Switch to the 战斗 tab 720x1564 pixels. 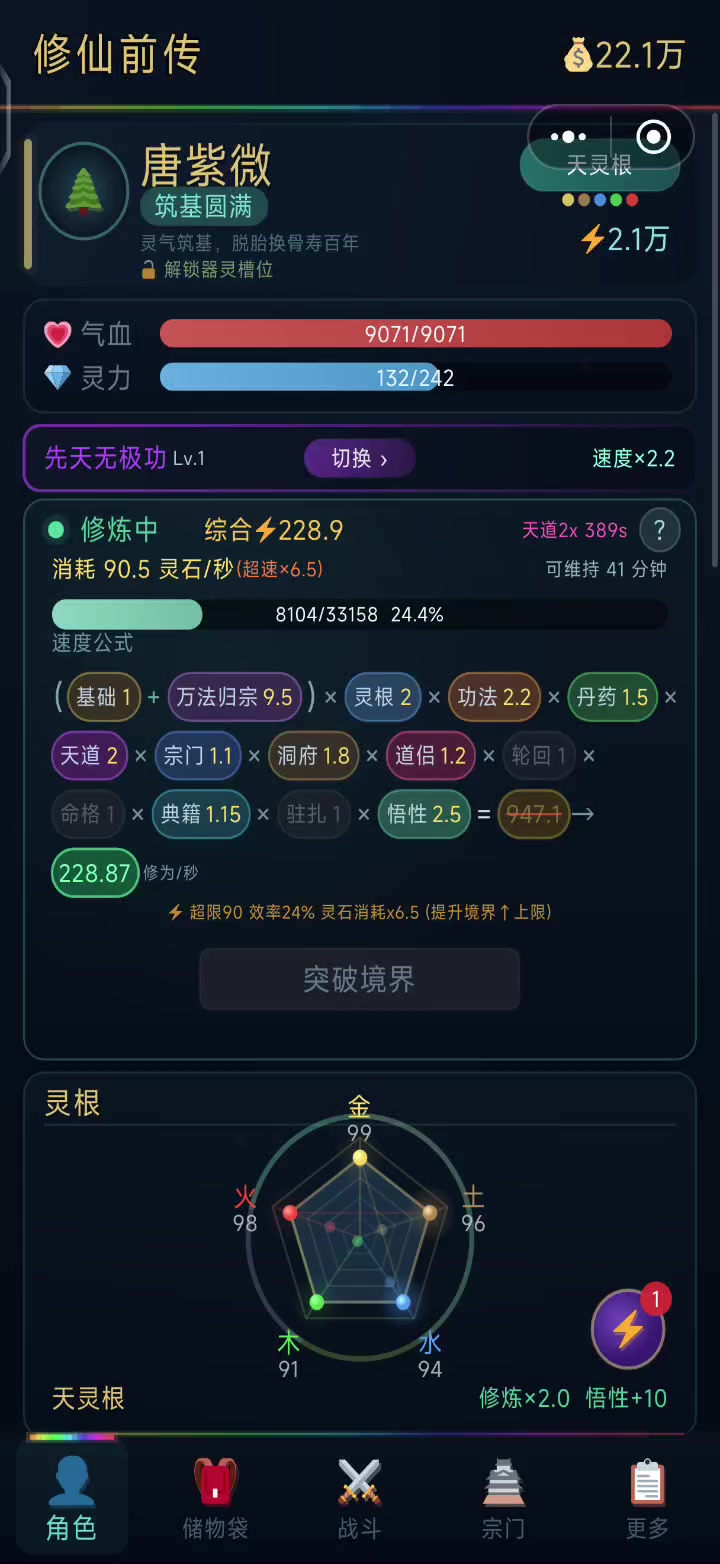(359, 1498)
